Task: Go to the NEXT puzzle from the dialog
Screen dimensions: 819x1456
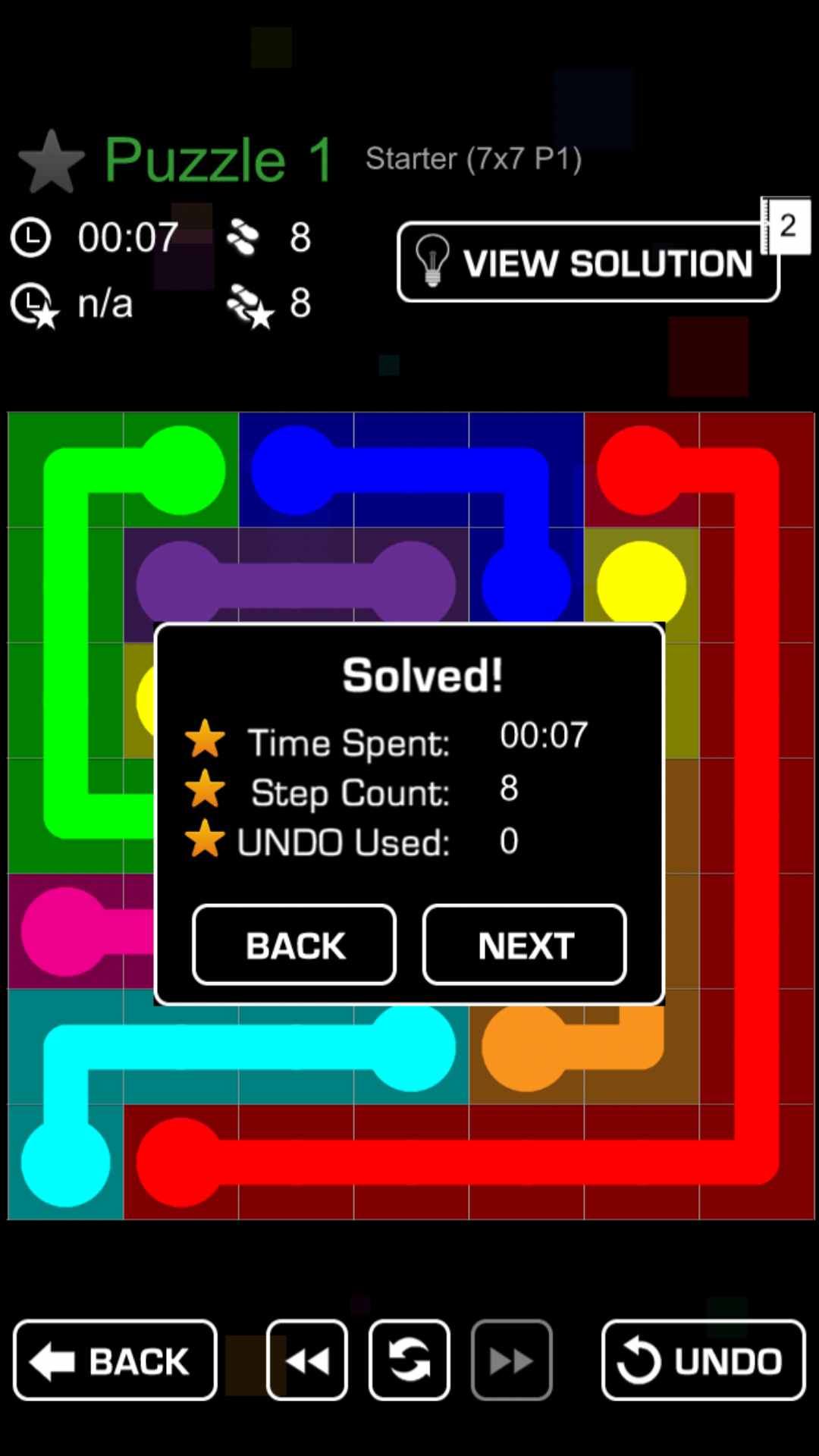Action: 525,945
